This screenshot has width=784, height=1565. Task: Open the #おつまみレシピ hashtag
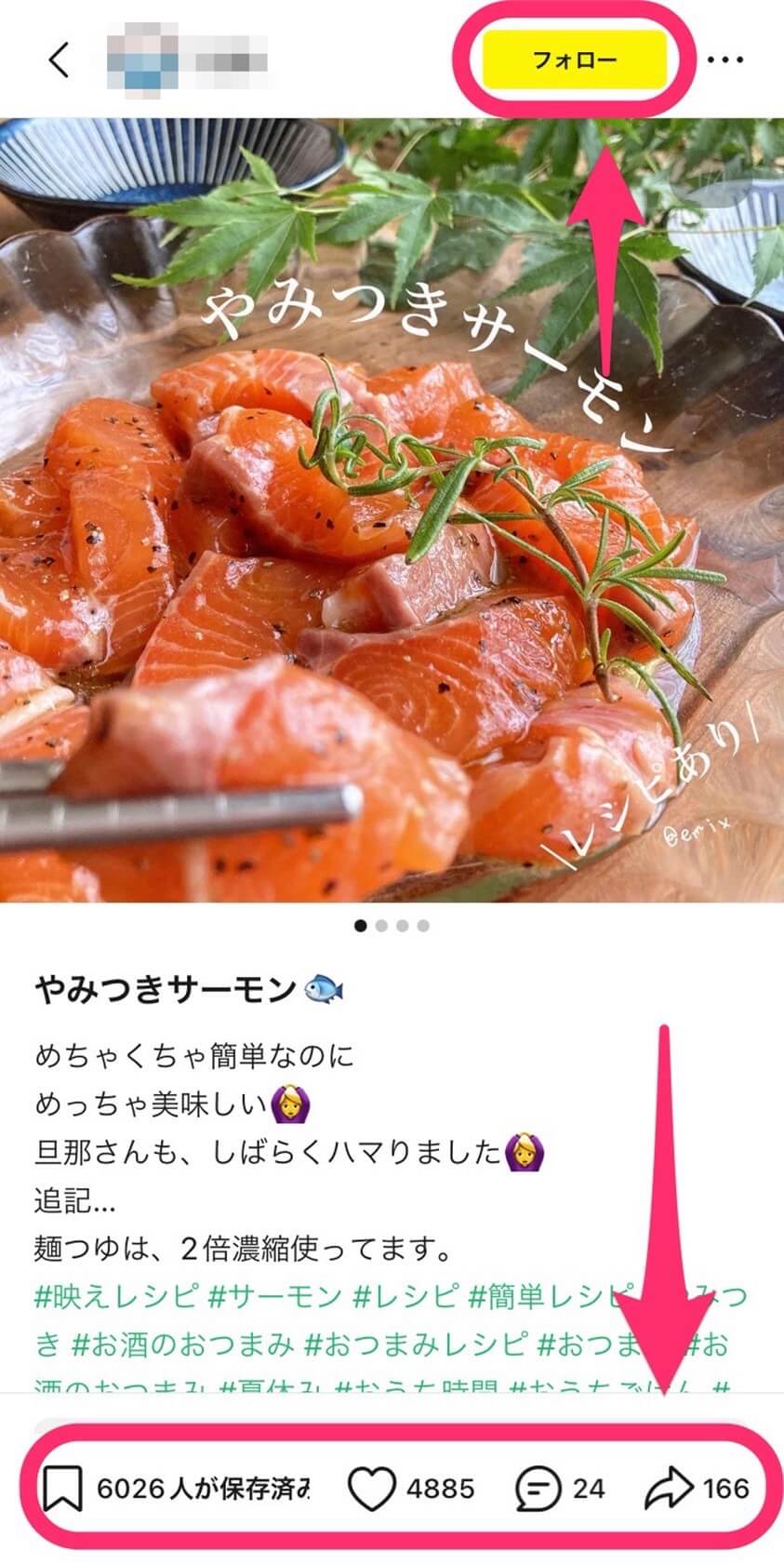point(416,1344)
